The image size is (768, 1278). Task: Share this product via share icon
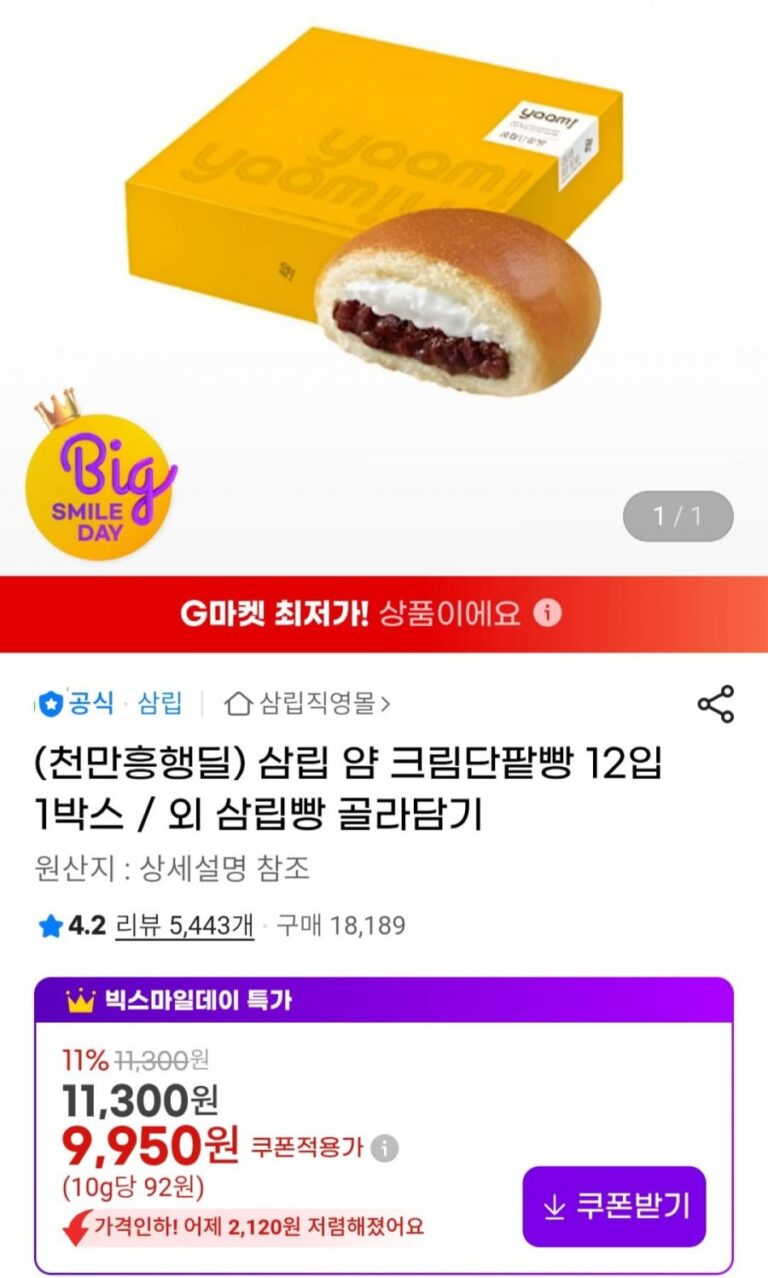[715, 705]
